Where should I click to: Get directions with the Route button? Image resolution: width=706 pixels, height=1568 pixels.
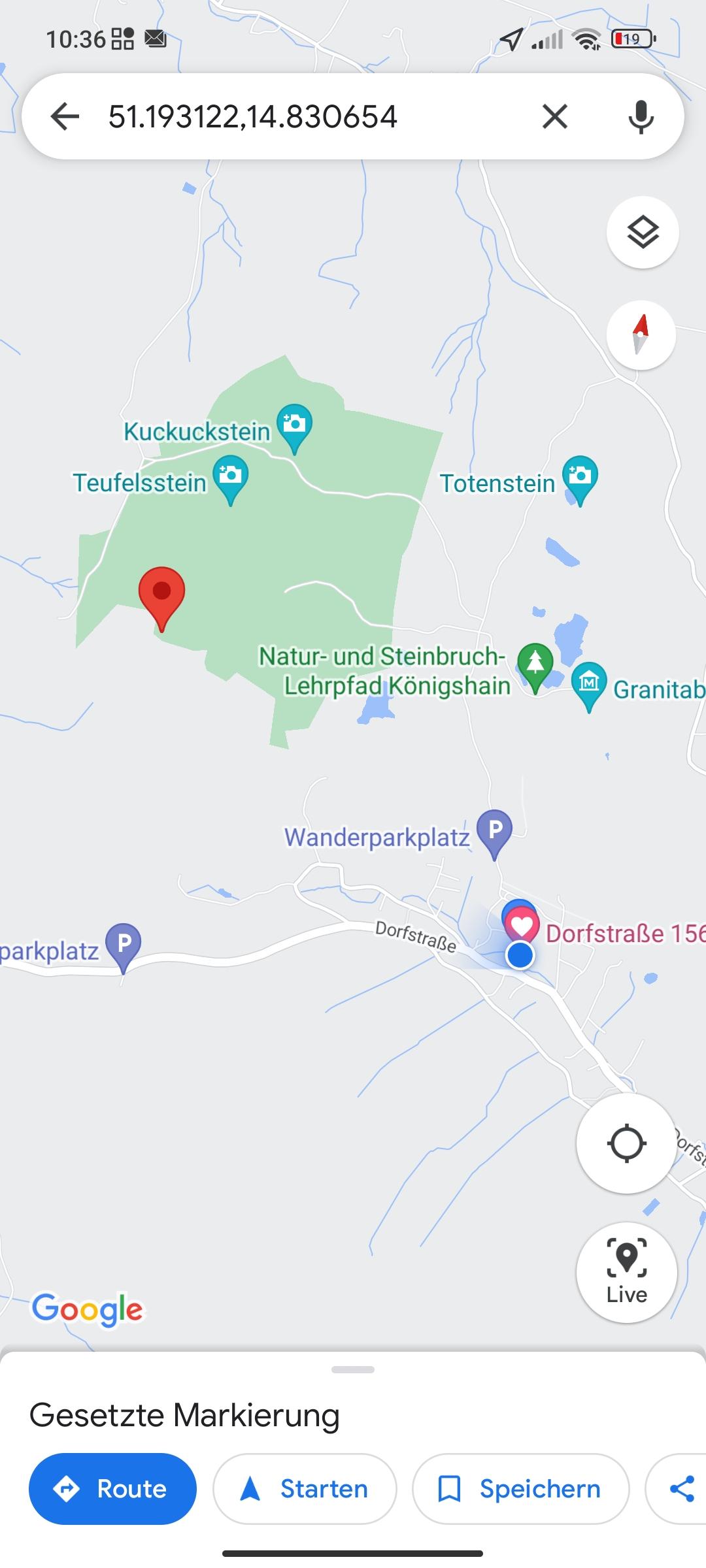(112, 1488)
